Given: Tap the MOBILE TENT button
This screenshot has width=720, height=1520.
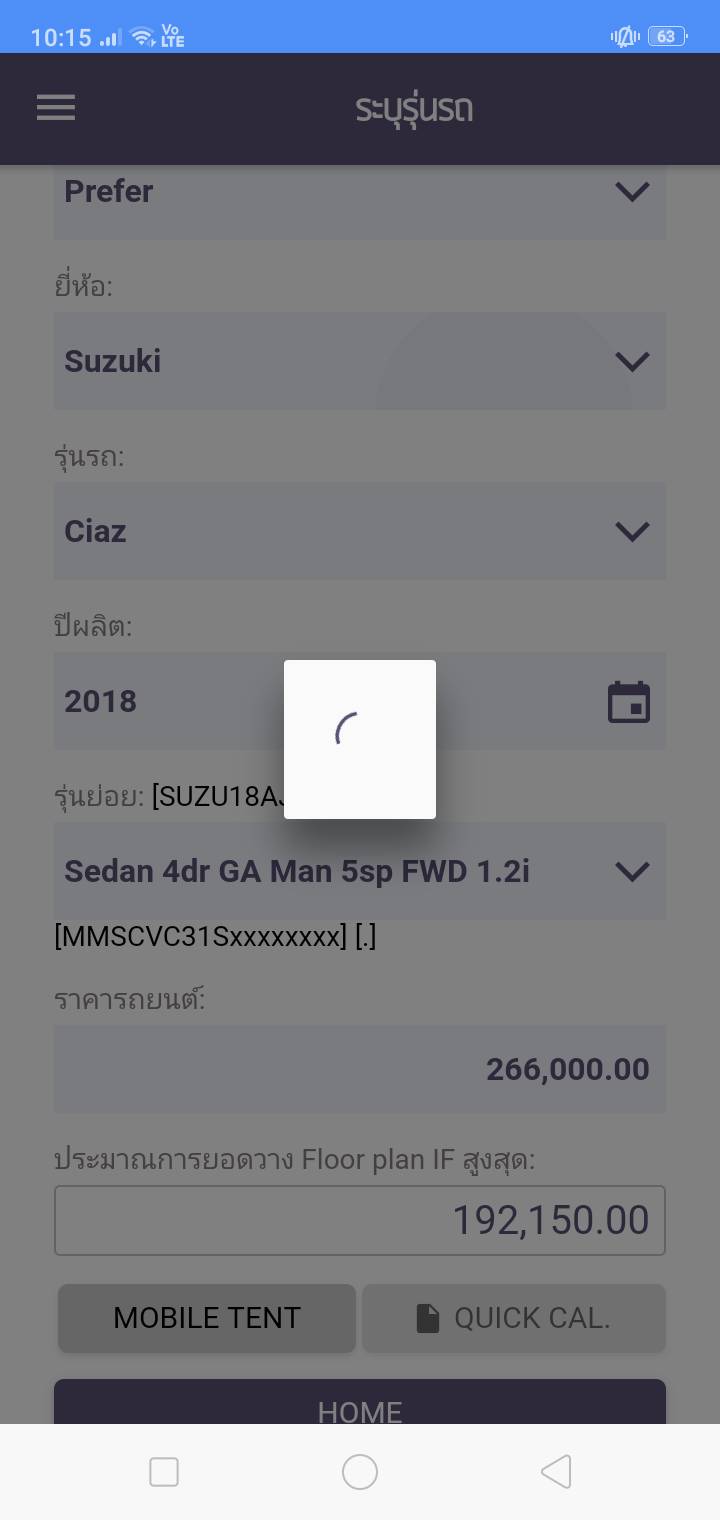Looking at the screenshot, I should coord(207,1318).
